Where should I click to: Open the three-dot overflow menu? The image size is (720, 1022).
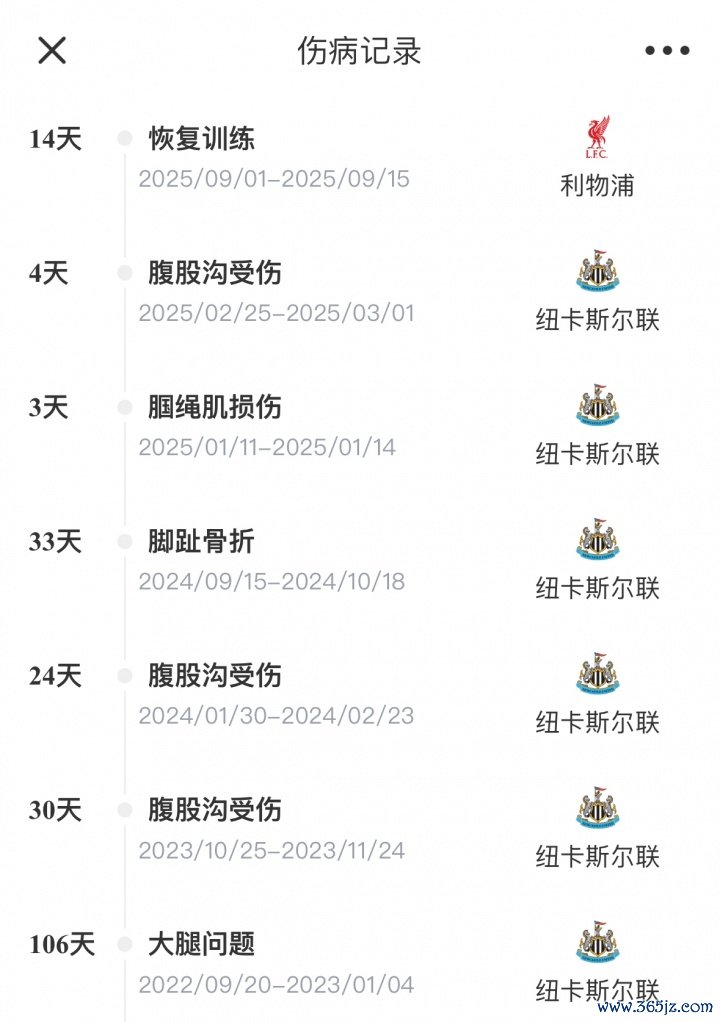667,51
